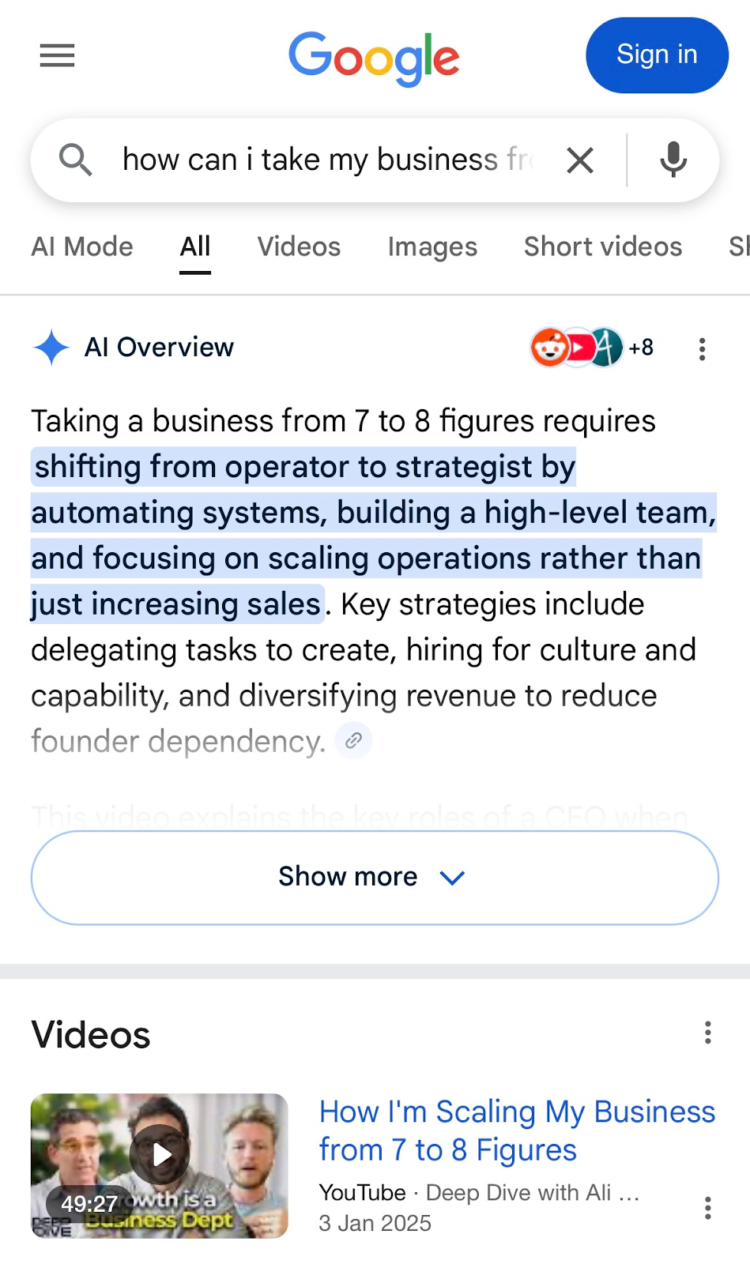
Task: Open AI Overview options menu
Action: 702,349
